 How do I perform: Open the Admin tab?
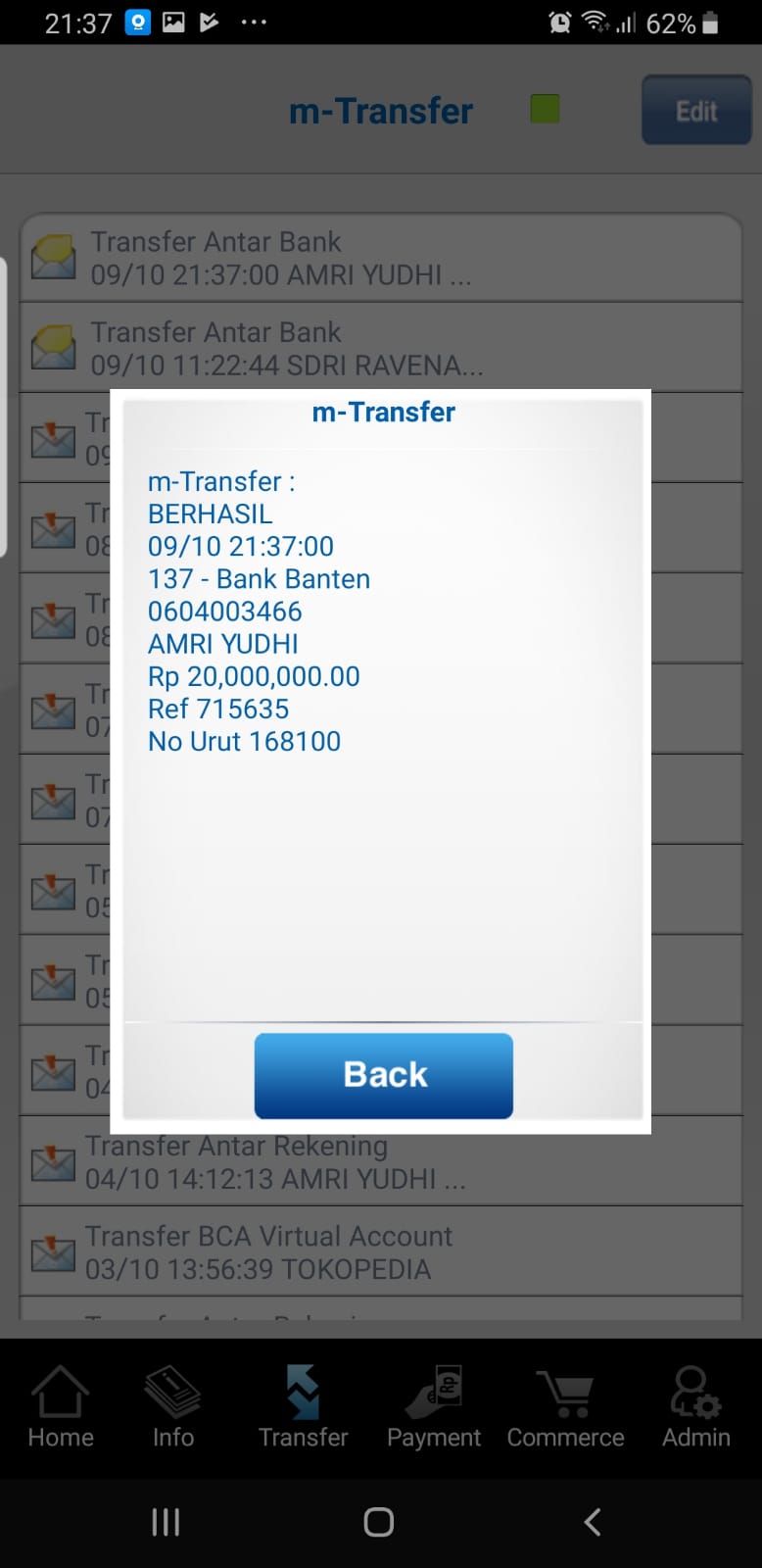(695, 1407)
